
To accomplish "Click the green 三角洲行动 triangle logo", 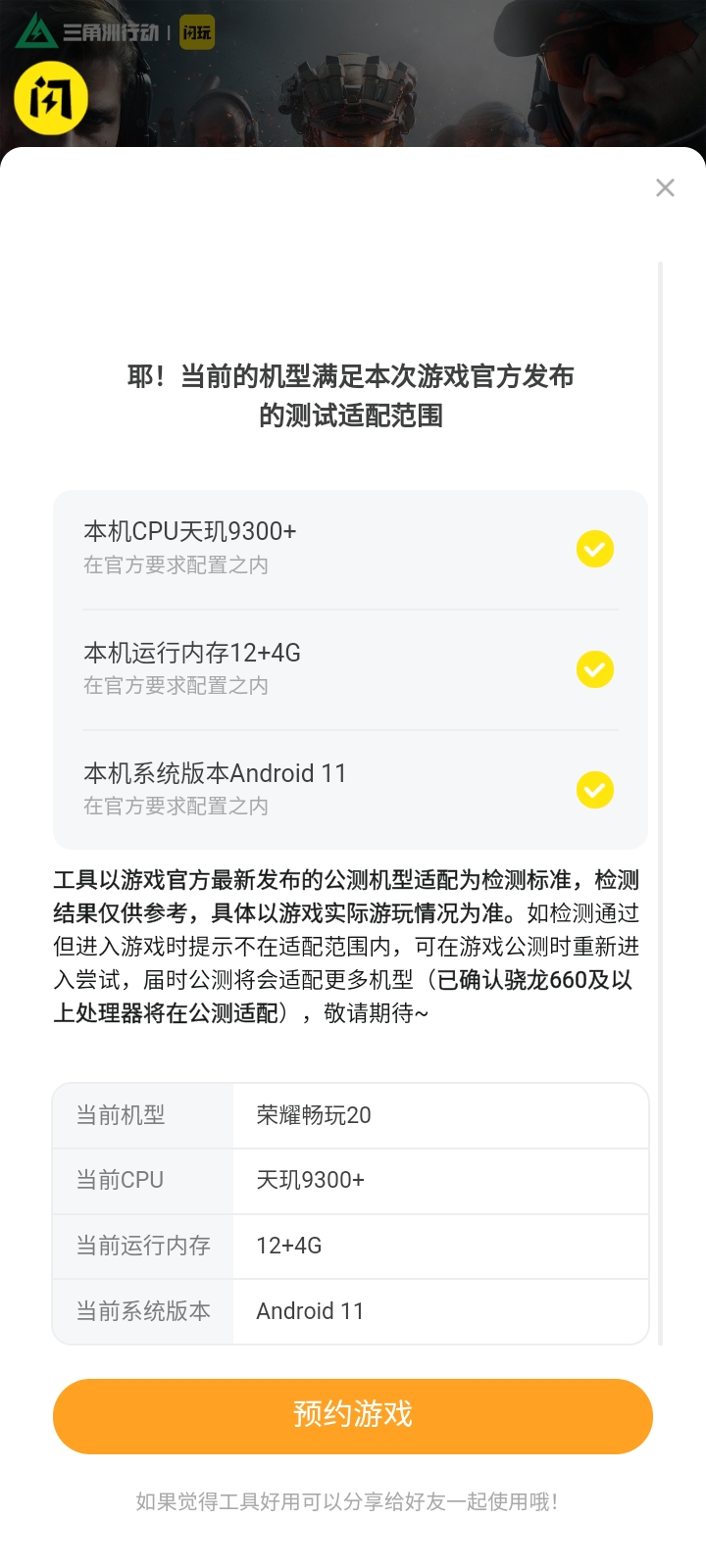I will pyautogui.click(x=35, y=31).
